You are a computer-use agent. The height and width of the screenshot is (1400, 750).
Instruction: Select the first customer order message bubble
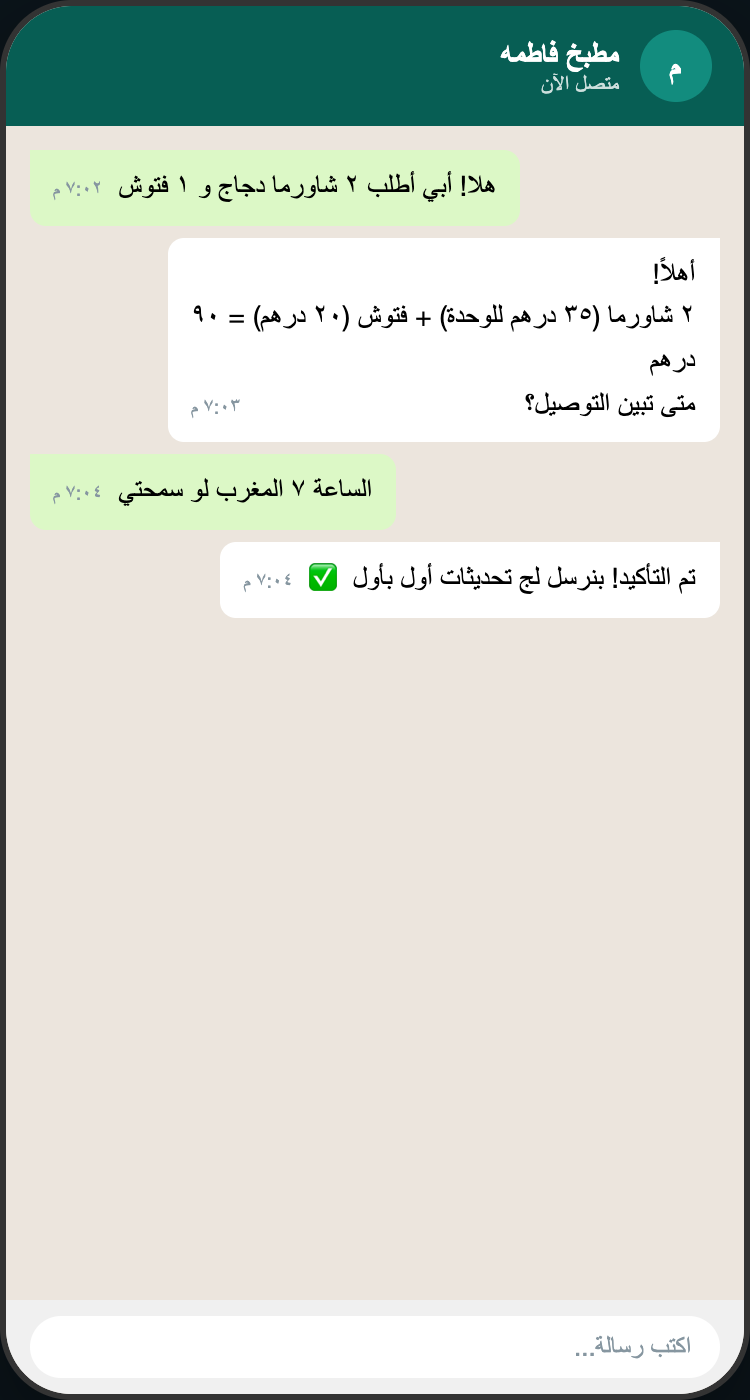[x=275, y=186]
